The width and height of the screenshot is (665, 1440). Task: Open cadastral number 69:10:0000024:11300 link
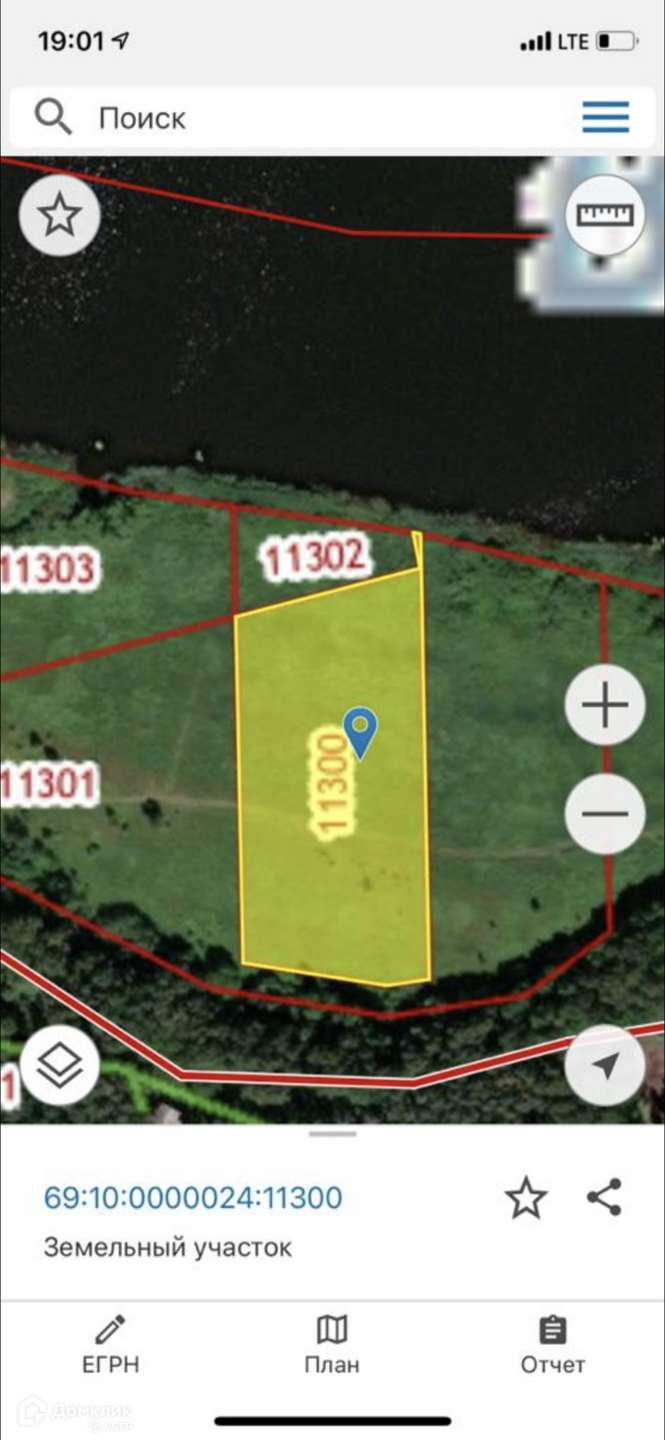(x=192, y=1197)
